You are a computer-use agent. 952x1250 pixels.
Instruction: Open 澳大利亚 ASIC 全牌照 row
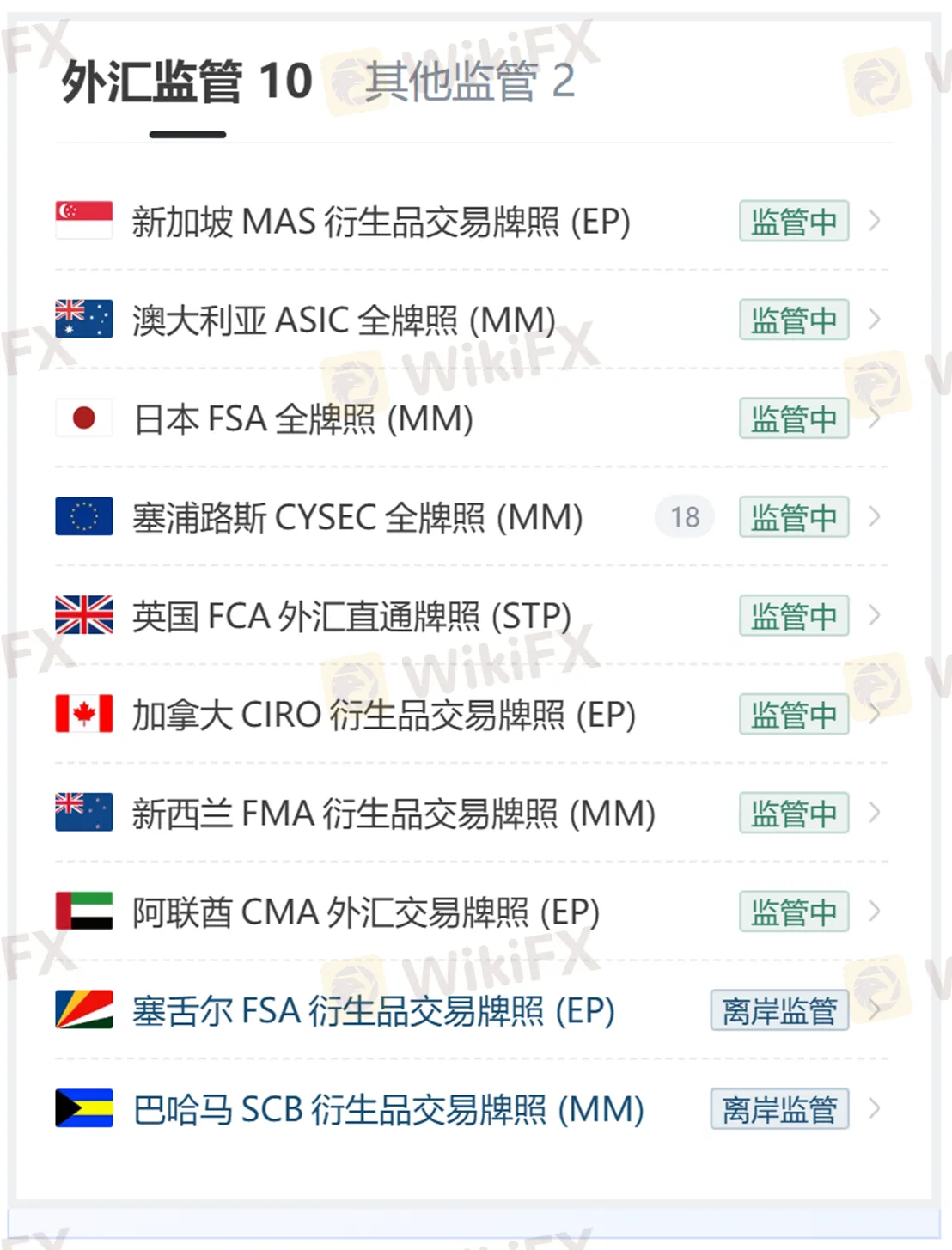tap(344, 320)
